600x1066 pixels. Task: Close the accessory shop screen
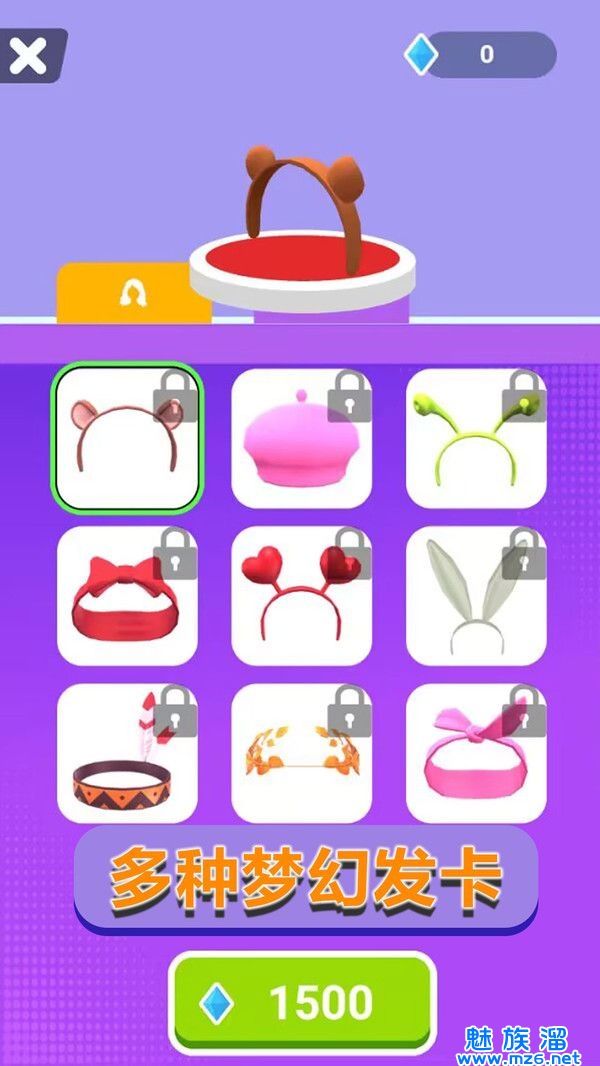[x=28, y=56]
